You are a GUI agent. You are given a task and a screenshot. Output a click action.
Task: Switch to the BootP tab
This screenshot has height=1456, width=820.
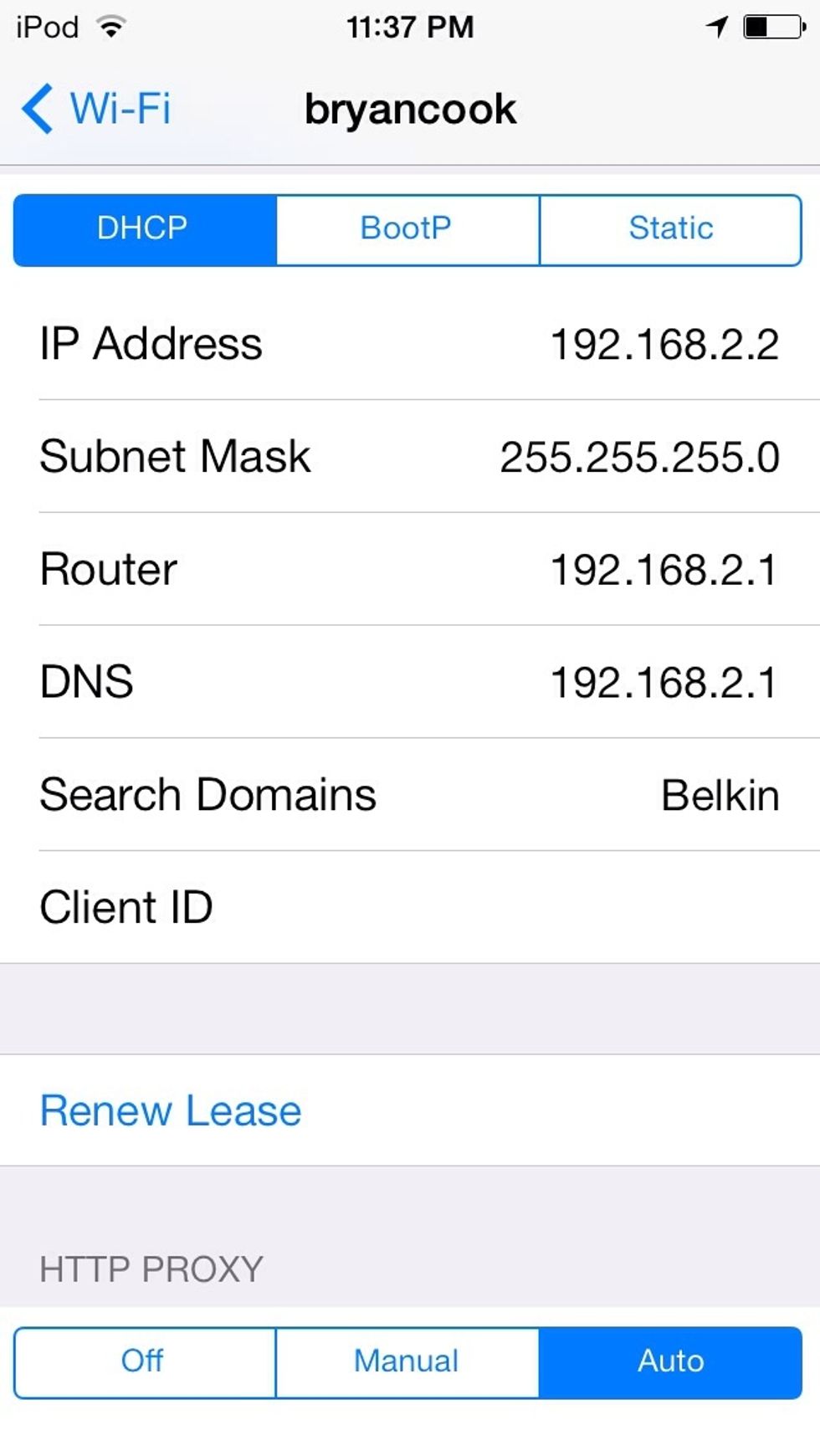click(x=407, y=229)
